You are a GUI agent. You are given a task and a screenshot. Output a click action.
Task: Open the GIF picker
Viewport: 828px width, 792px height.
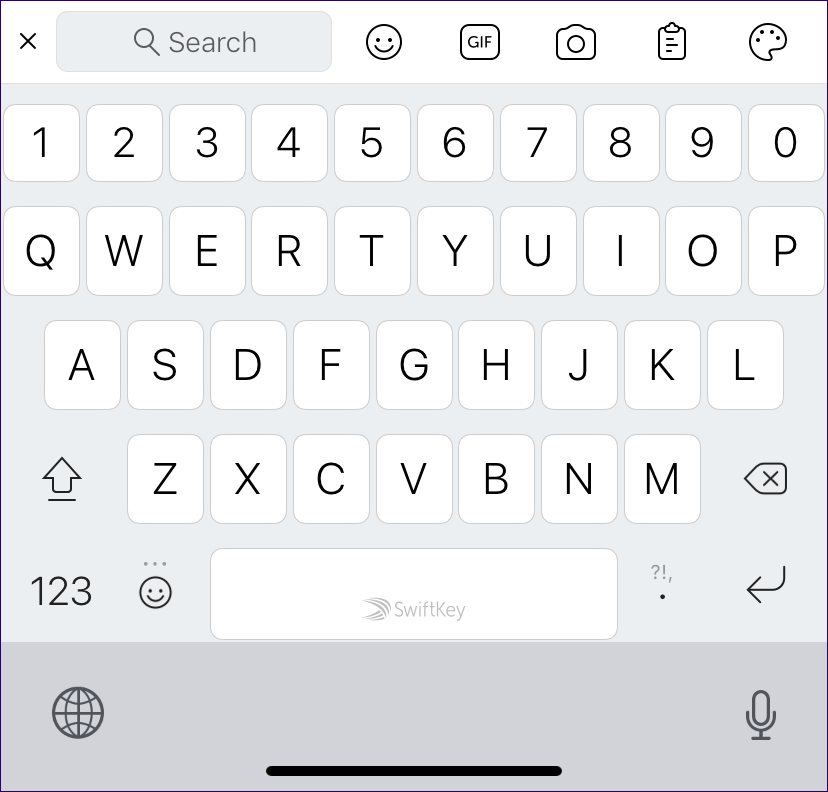pos(480,42)
